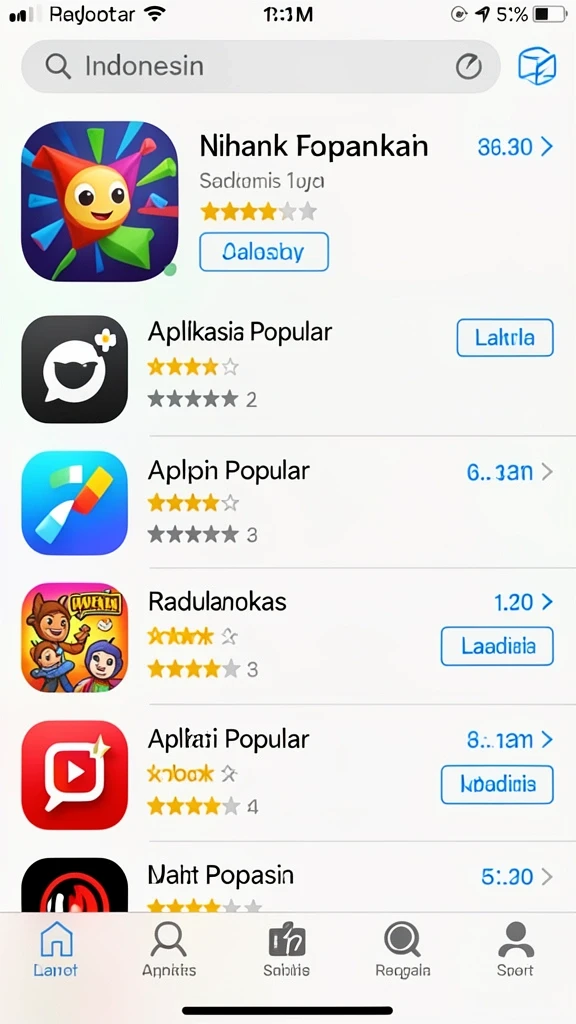Open the Radulanokas game icon

(x=74, y=638)
